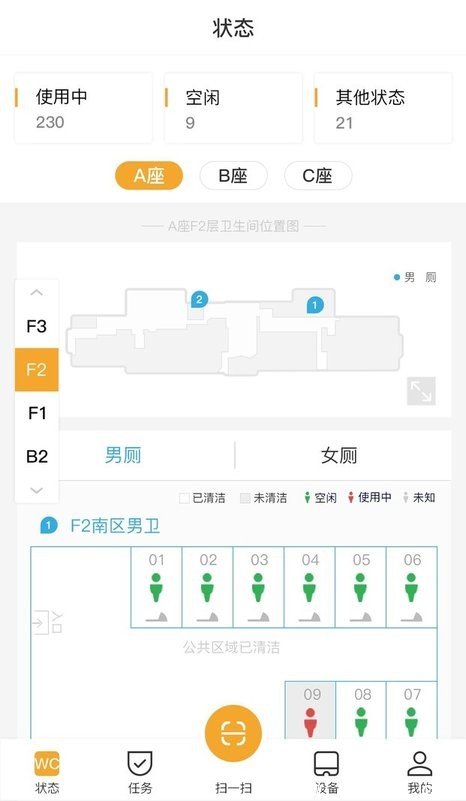Tap the up chevron above F3
Screen dimensions: 466x801
pos(36,292)
